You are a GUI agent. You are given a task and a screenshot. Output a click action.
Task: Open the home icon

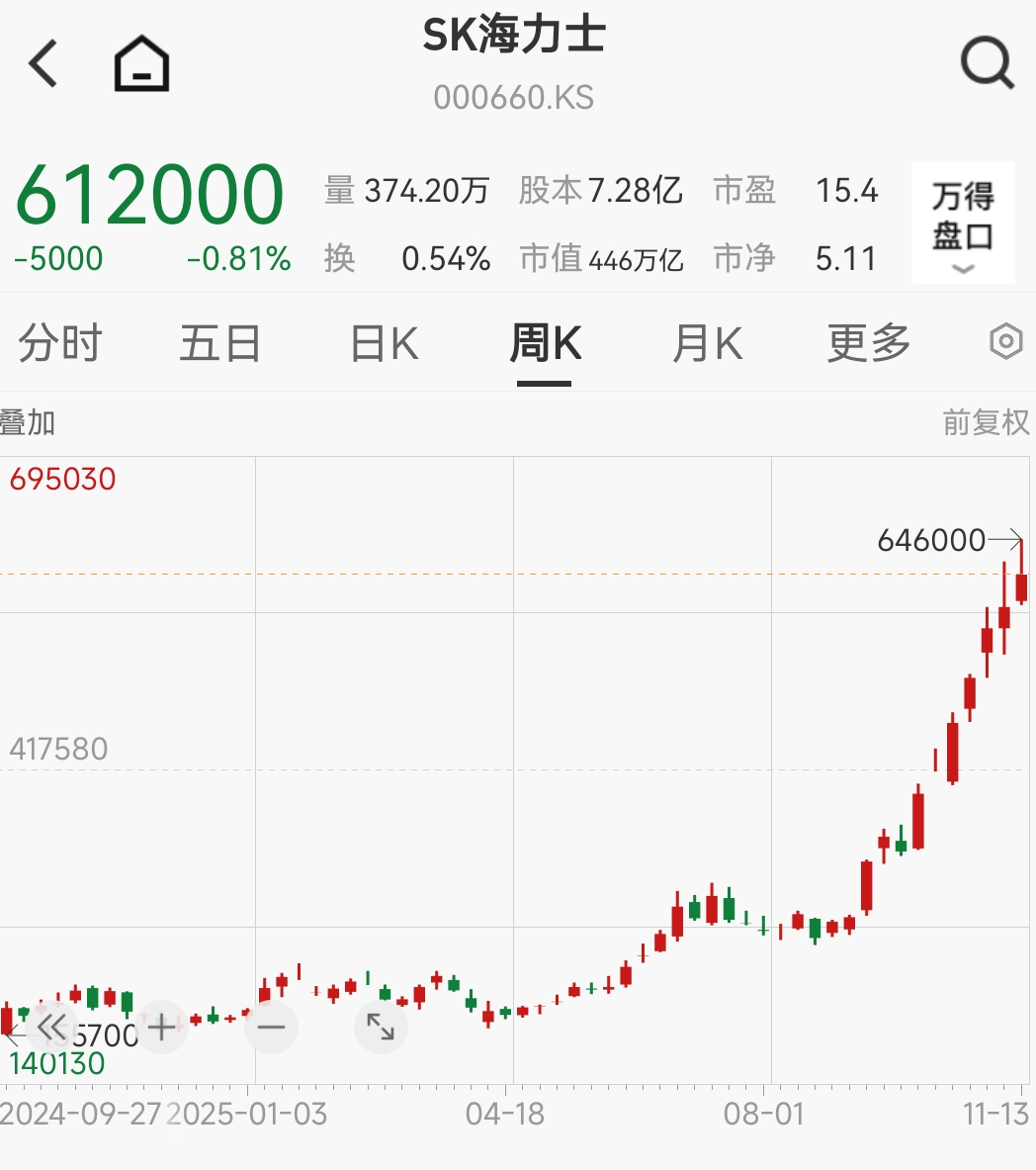(x=141, y=64)
